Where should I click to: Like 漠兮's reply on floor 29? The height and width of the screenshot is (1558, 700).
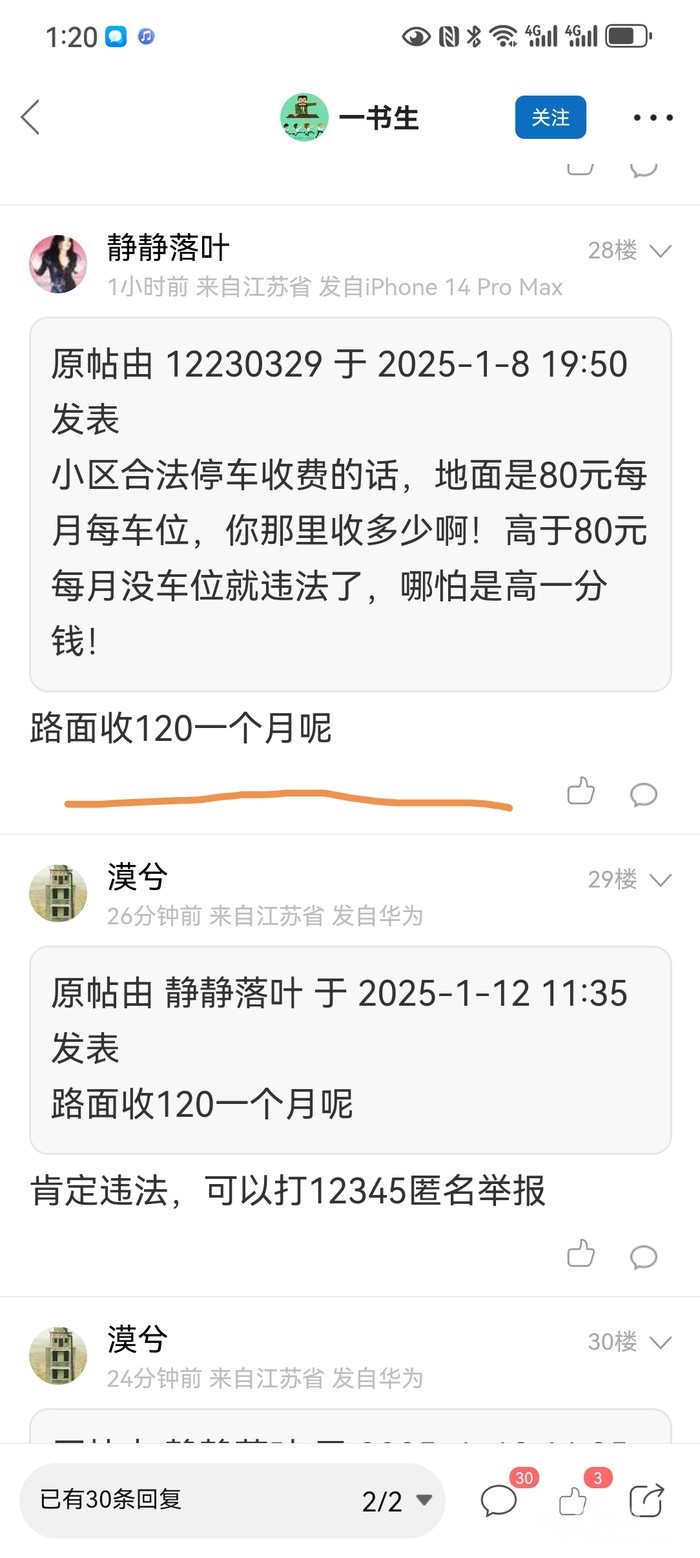point(581,1254)
